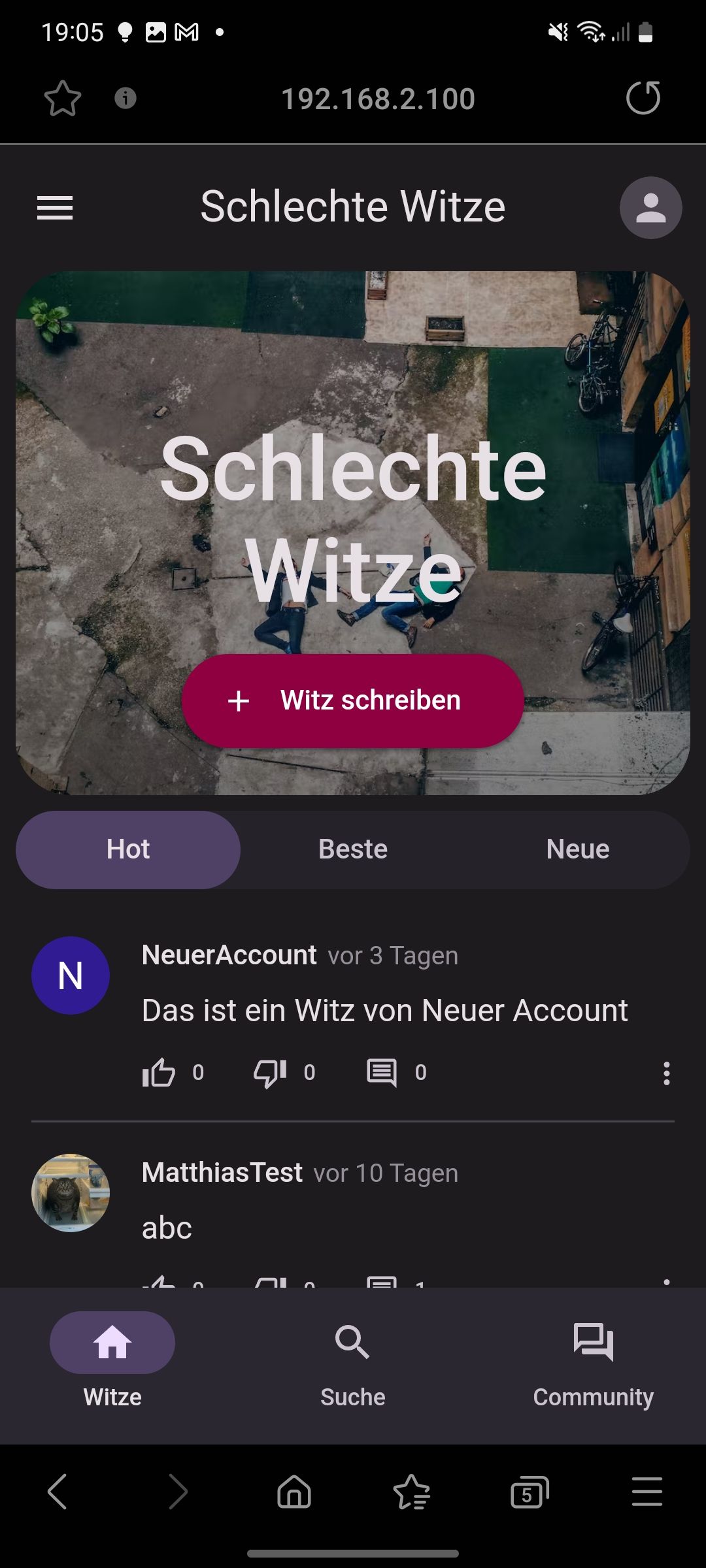Image resolution: width=706 pixels, height=1568 pixels.
Task: Tap the Witz schreiben button
Action: coord(353,700)
